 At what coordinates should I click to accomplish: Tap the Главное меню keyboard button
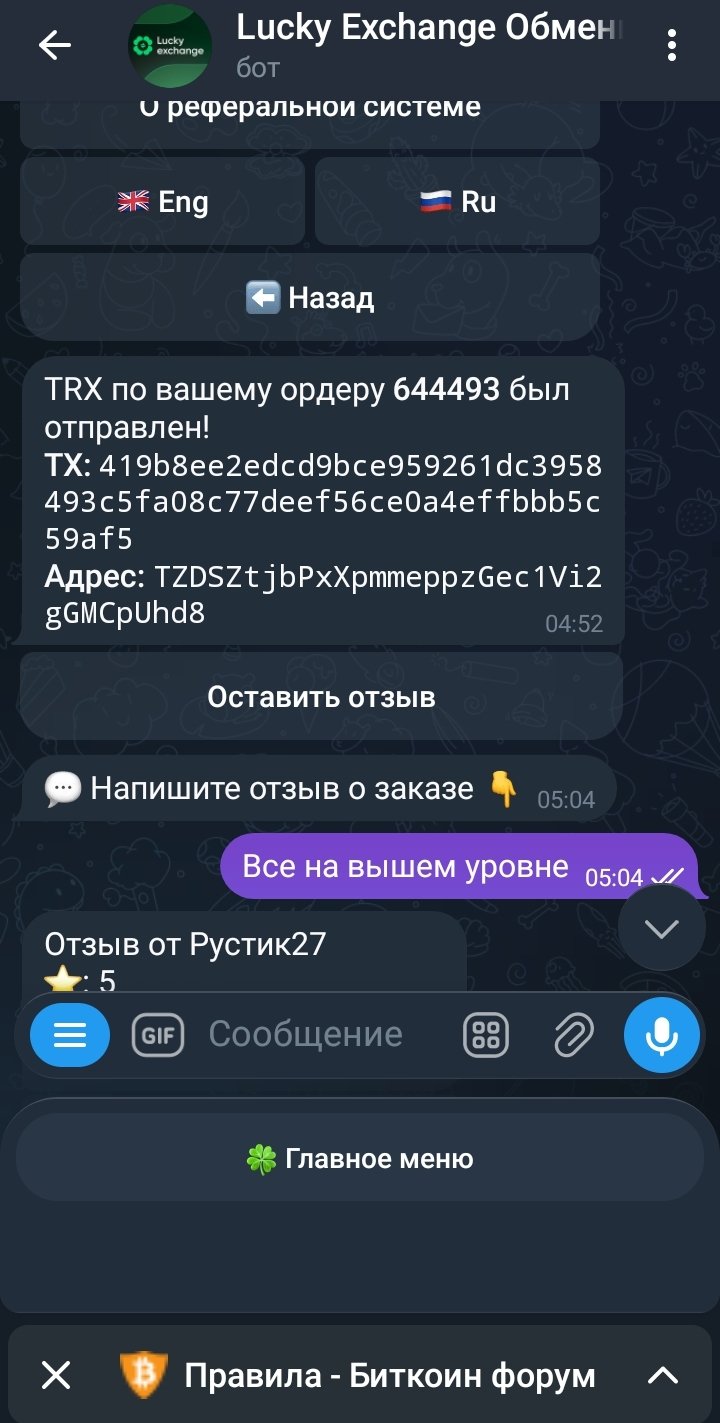[359, 1159]
